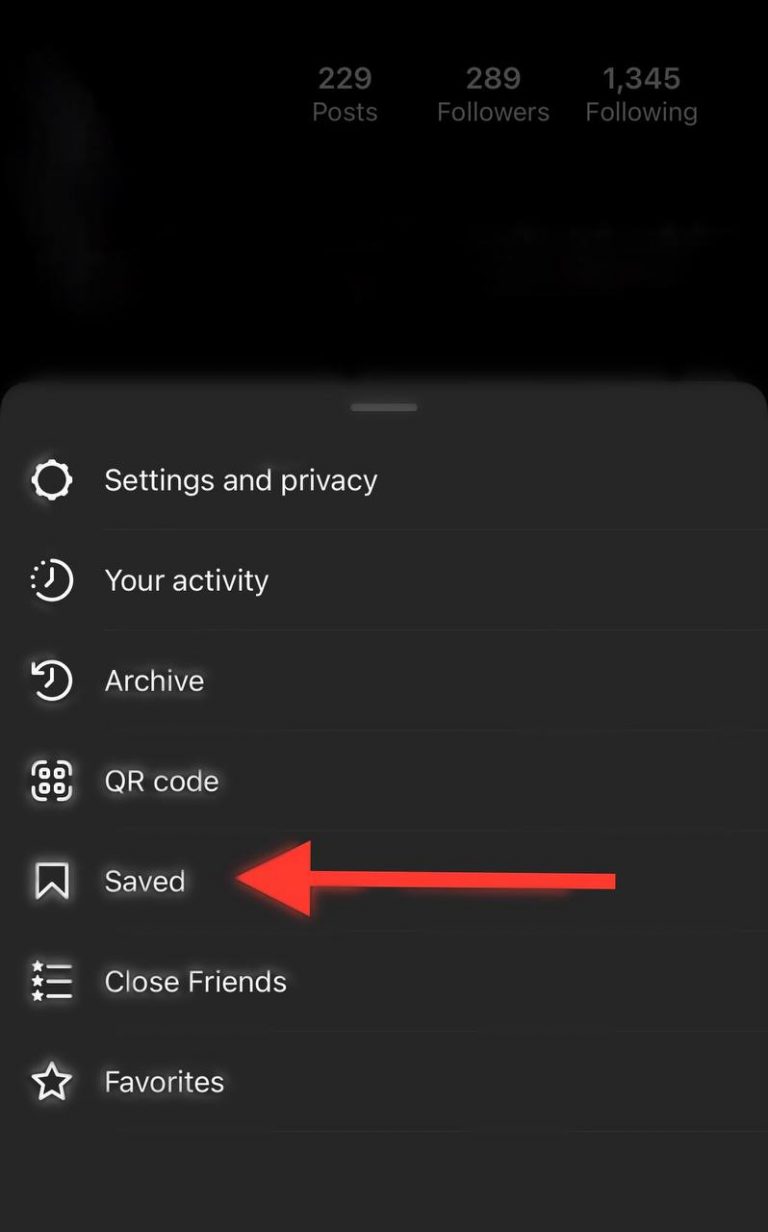The height and width of the screenshot is (1232, 768).
Task: Tap the QR code menu row
Action: 161,781
